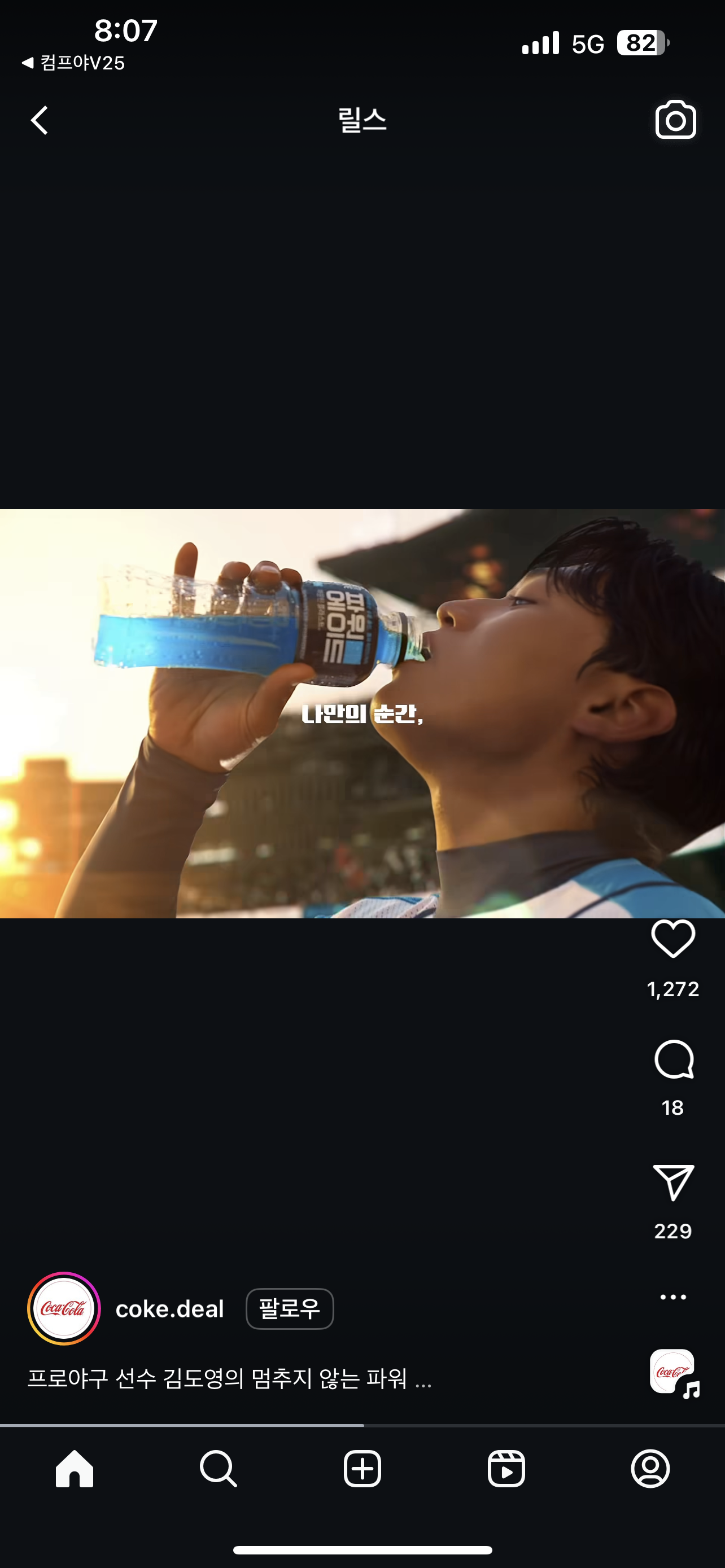Viewport: 725px width, 1568px height.
Task: Open the three-dot more options menu
Action: tap(673, 1297)
